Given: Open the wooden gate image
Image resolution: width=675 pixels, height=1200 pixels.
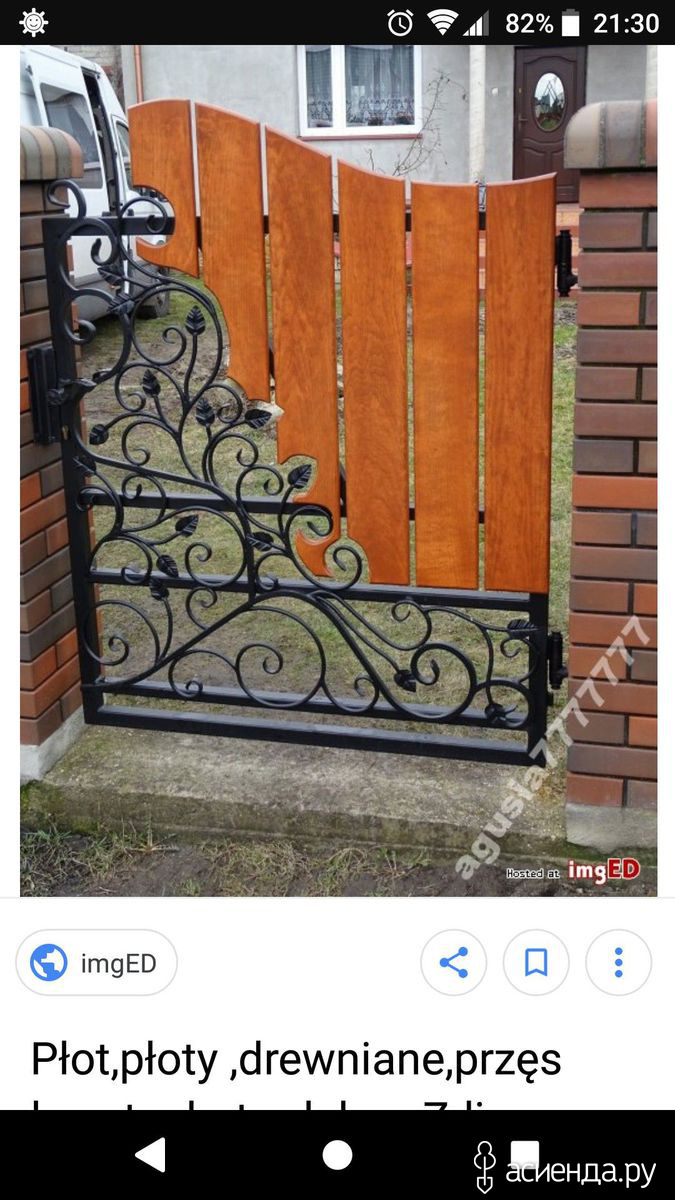Looking at the screenshot, I should (338, 470).
